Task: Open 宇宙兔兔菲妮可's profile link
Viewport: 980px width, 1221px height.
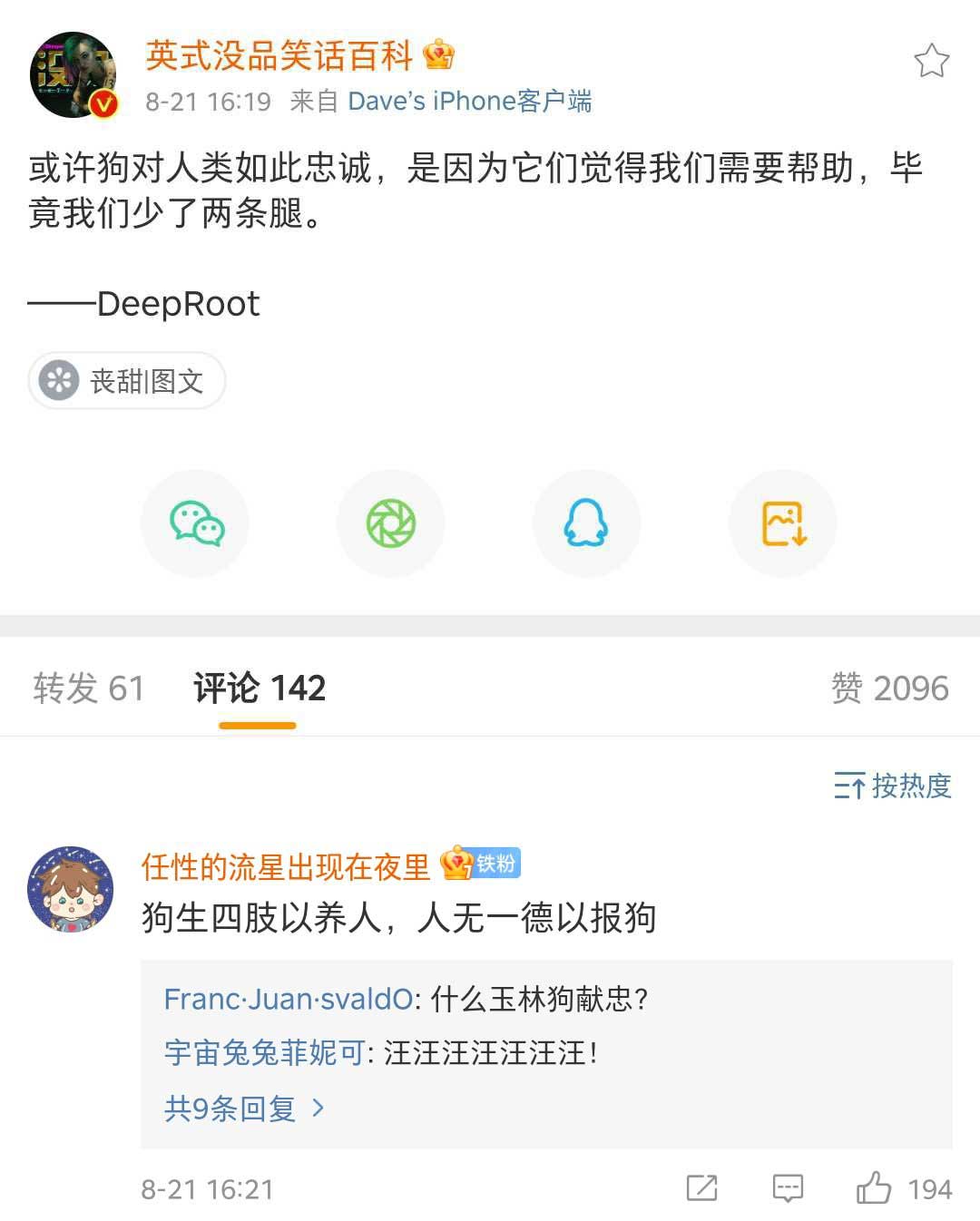Action: [x=264, y=1053]
